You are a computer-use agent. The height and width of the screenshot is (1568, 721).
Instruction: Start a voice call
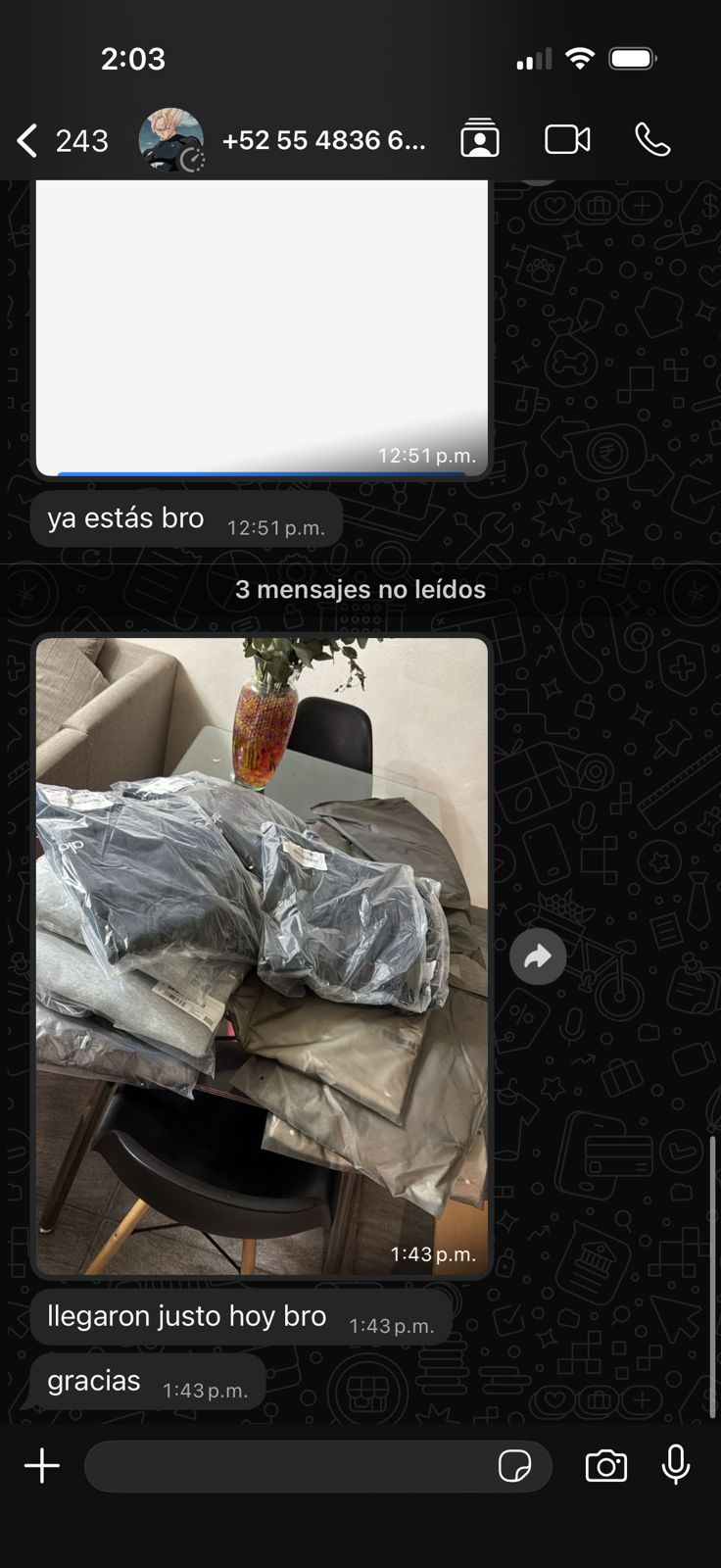coord(652,139)
